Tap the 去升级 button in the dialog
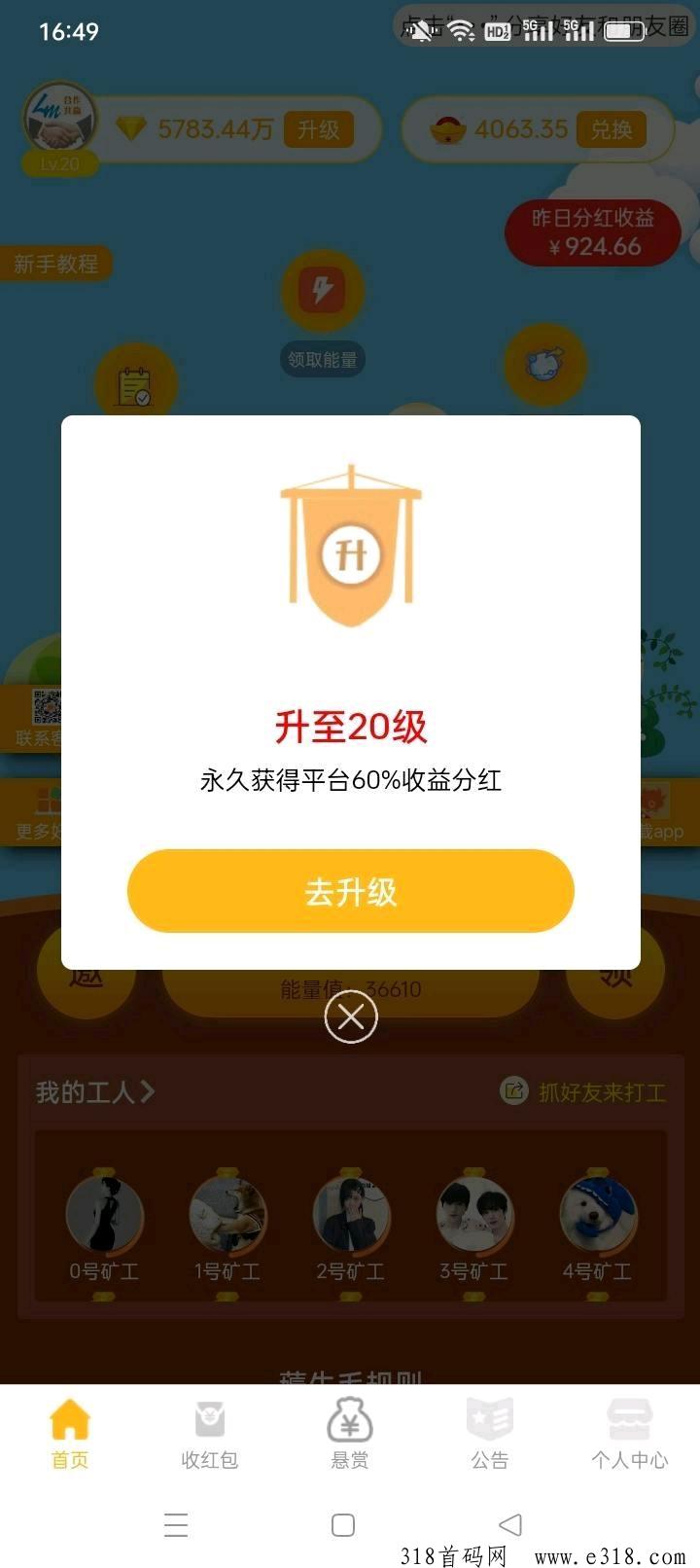The image size is (700, 1568). (x=350, y=891)
